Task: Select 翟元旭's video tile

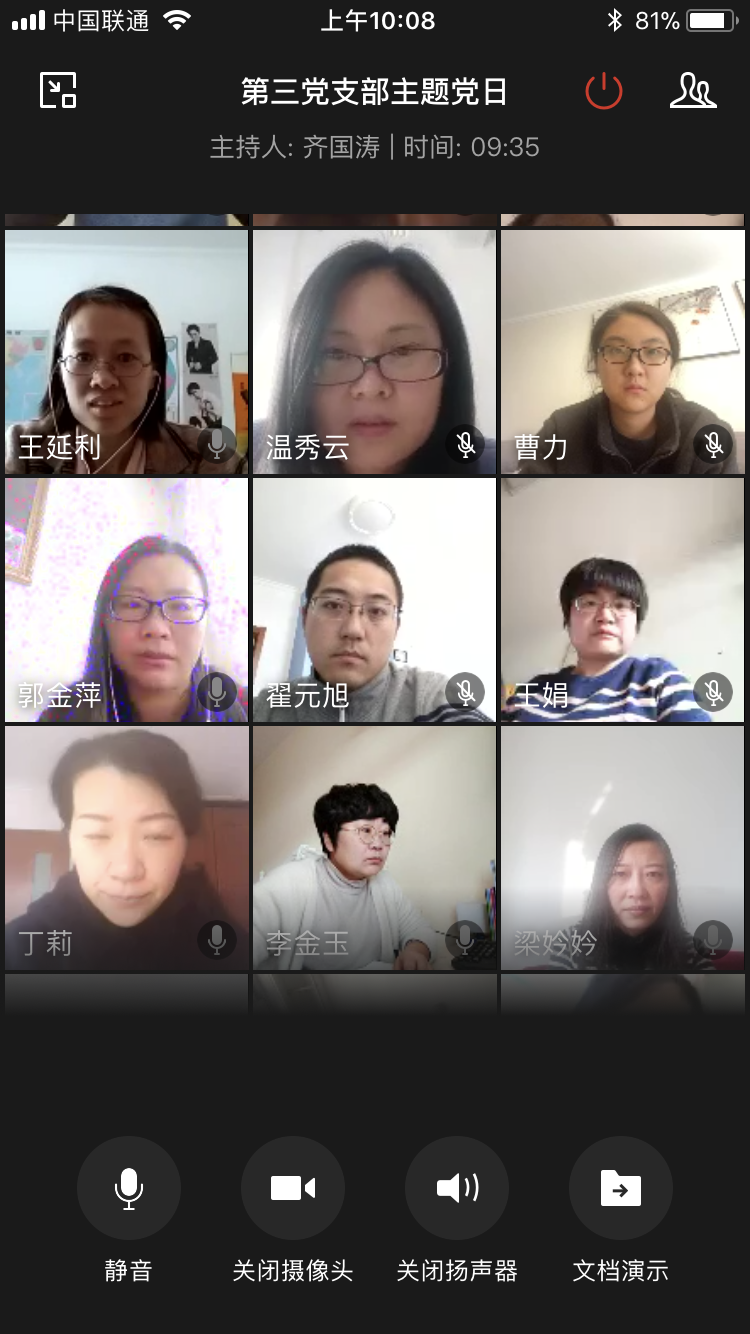Action: (374, 600)
